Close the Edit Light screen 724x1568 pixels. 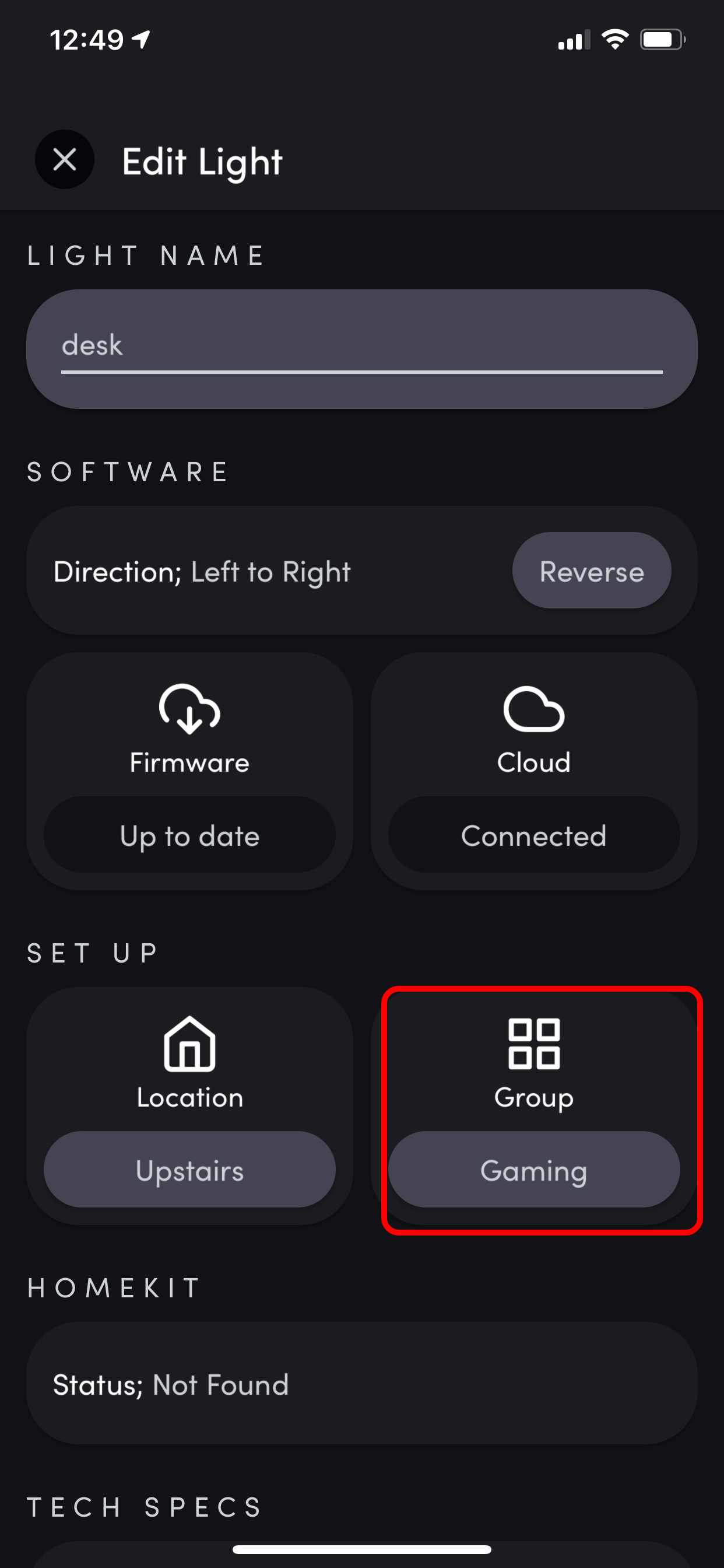(65, 159)
